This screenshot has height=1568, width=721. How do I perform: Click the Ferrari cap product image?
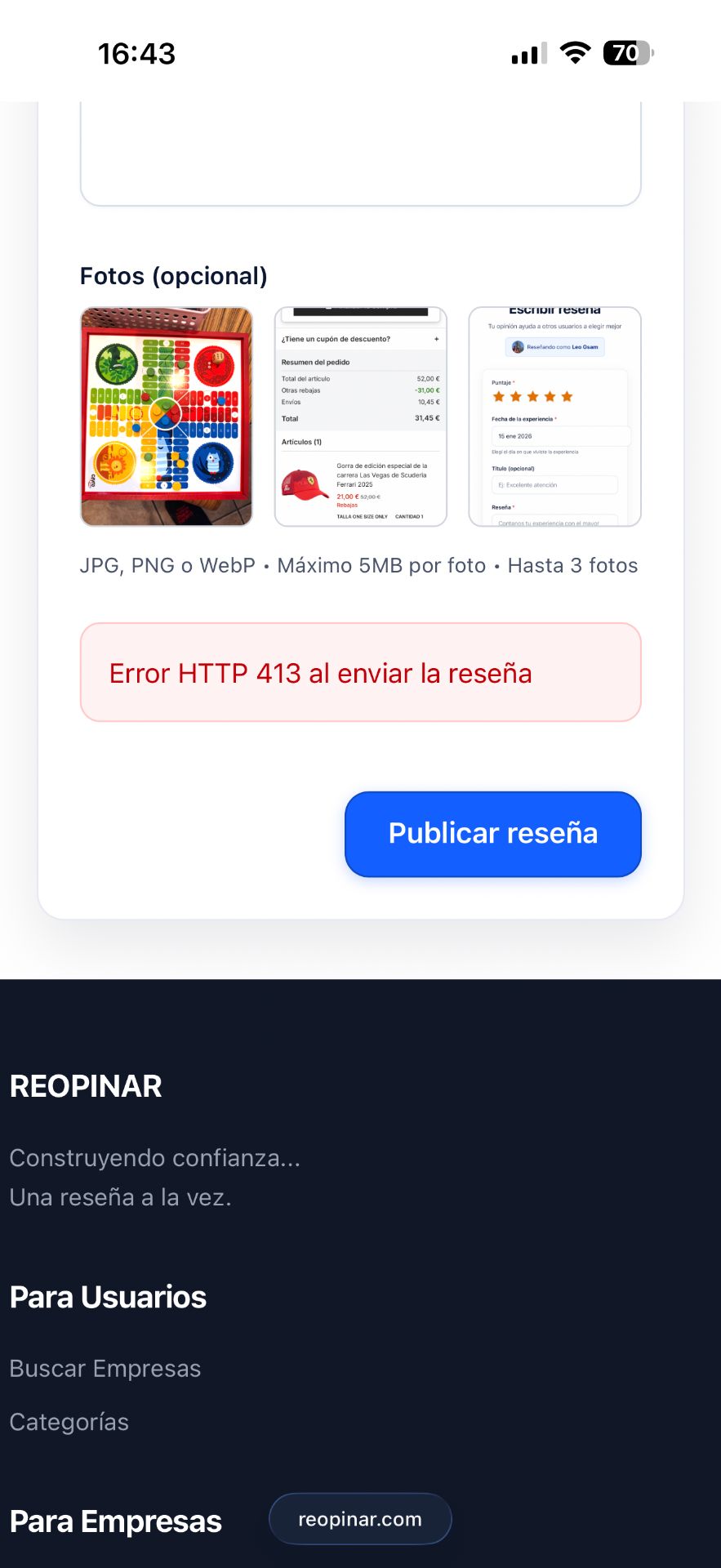(x=305, y=483)
